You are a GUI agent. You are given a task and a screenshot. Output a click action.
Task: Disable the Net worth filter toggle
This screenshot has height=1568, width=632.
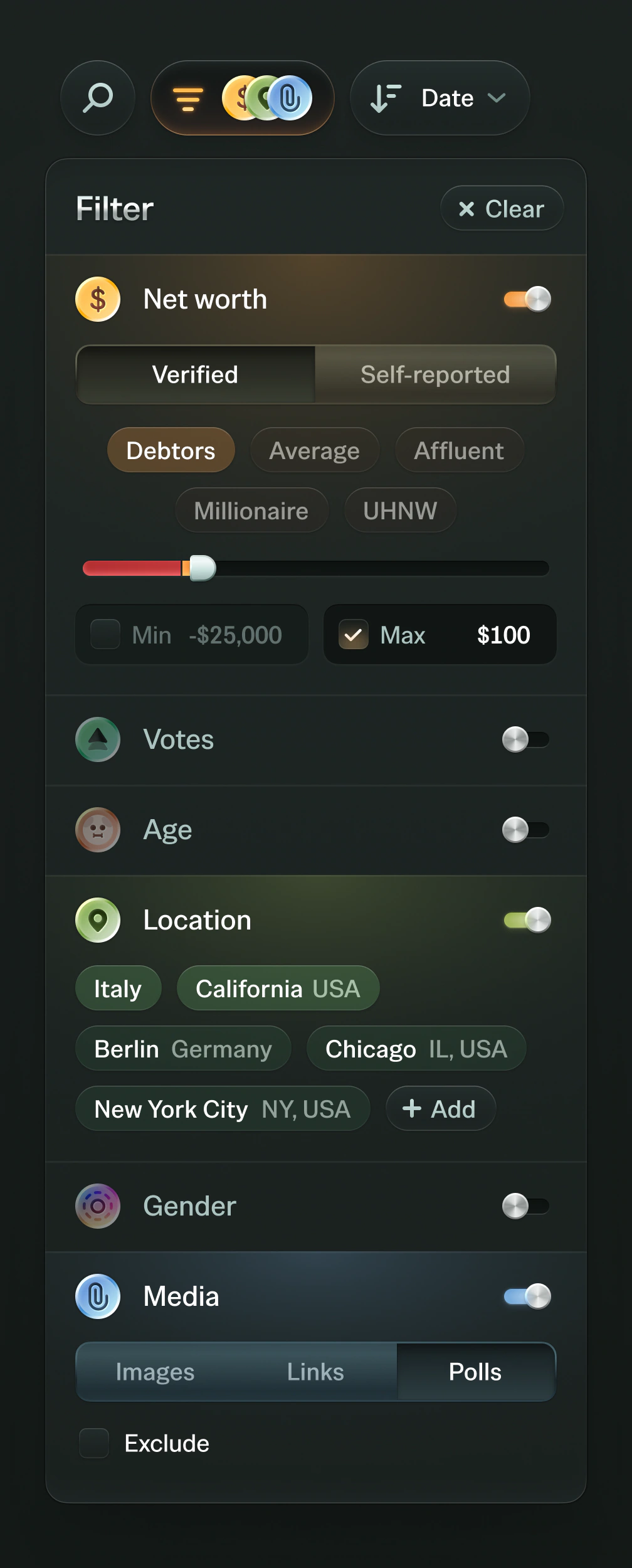pyautogui.click(x=527, y=299)
